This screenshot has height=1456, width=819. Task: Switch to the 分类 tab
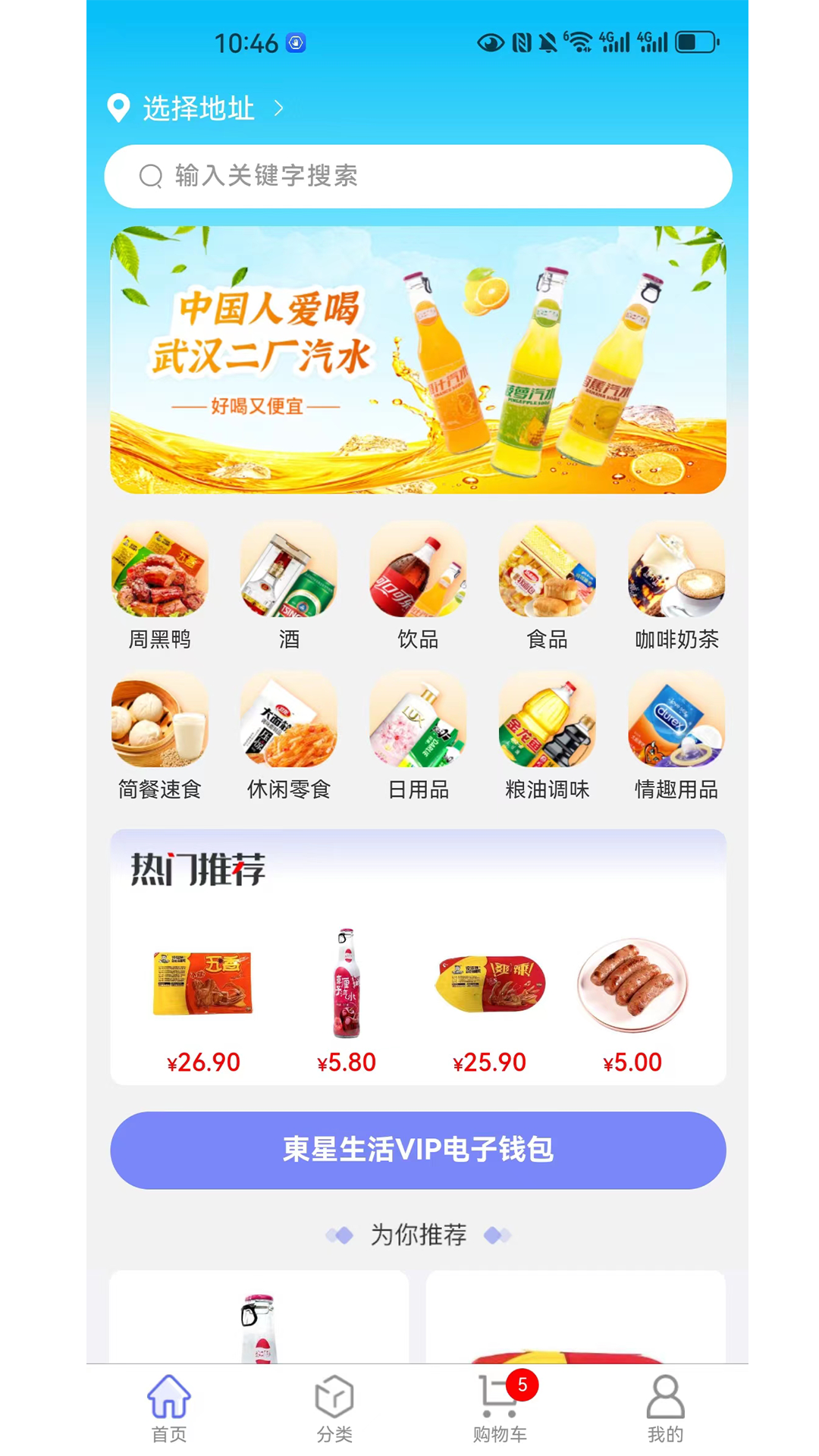[x=334, y=1409]
